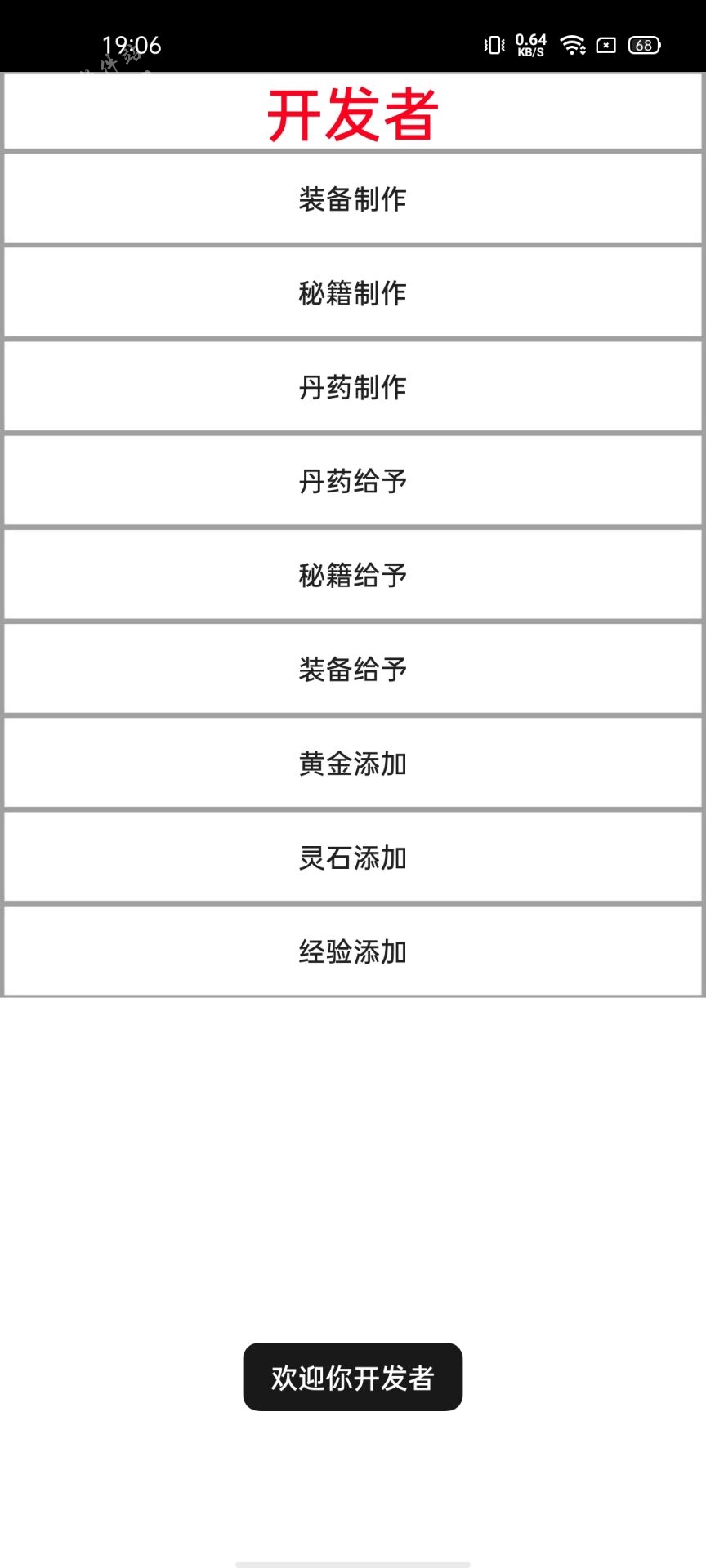Open 装备制作 option
This screenshot has height=1568, width=706.
(x=353, y=198)
